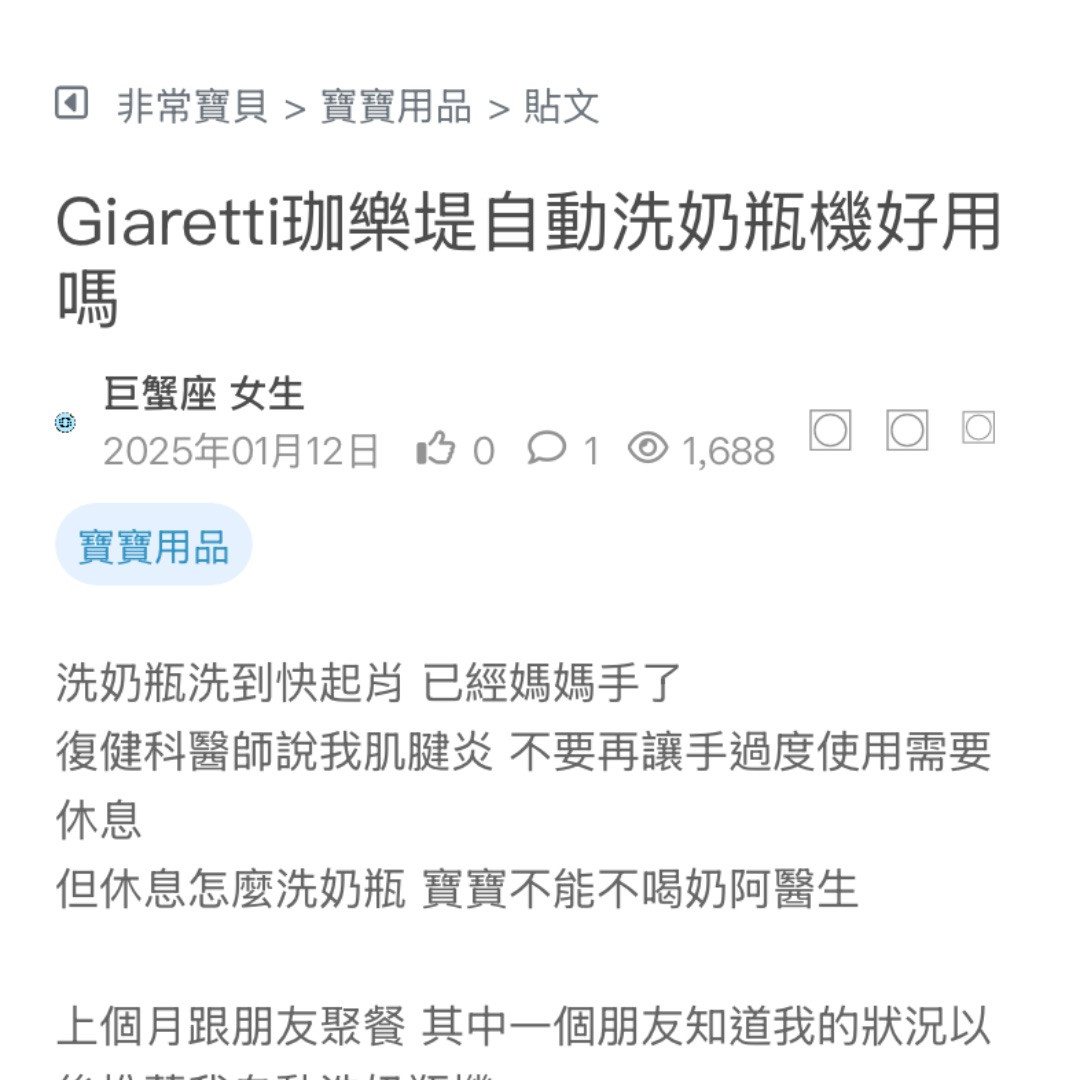Screen dimensions: 1080x1080
Task: Open the comments via the speech bubble icon
Action: tap(547, 449)
